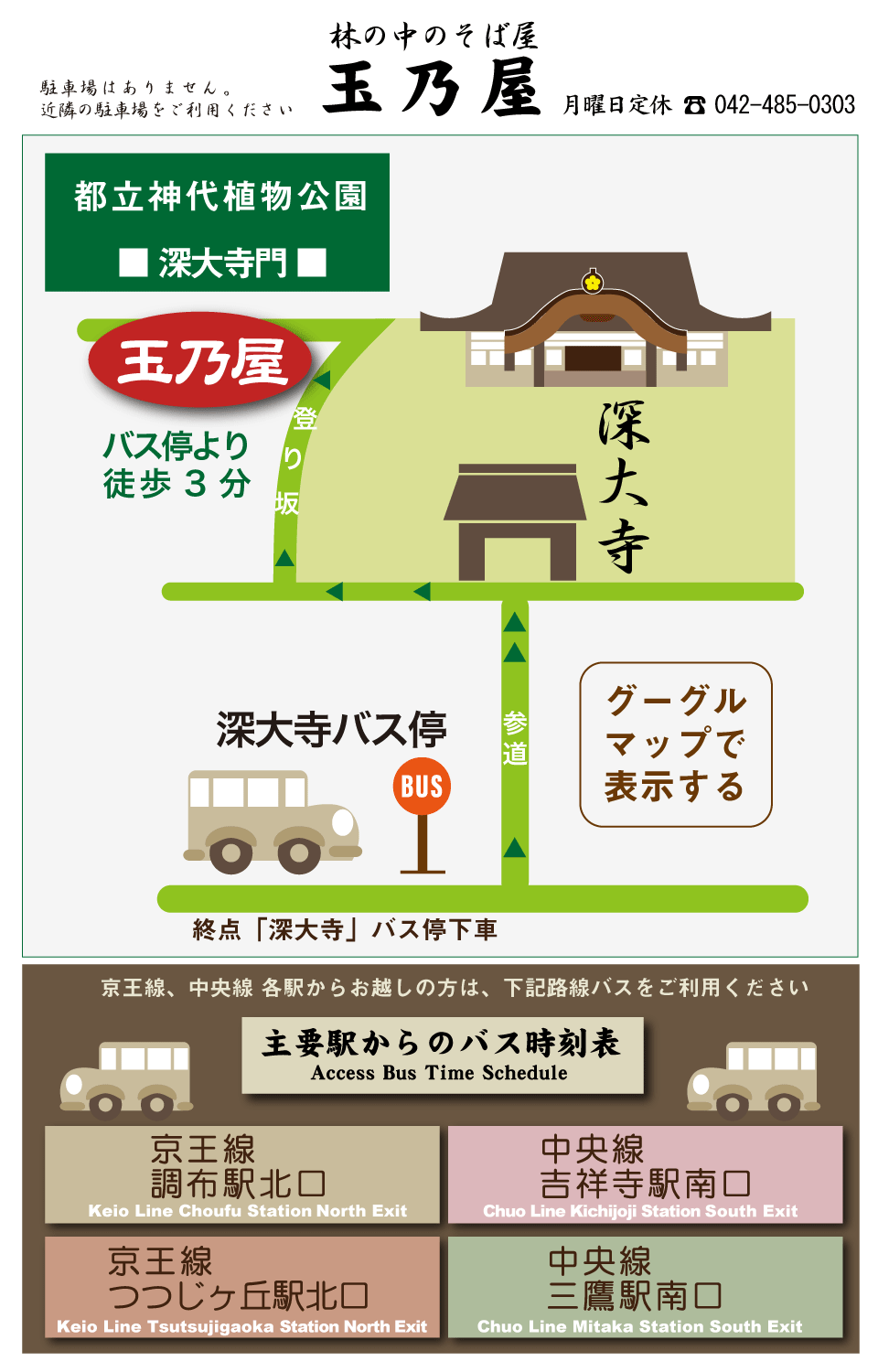Open Chuo Line Kichijoji Station South Exit schedule
878x1372 pixels.
tap(645, 1174)
